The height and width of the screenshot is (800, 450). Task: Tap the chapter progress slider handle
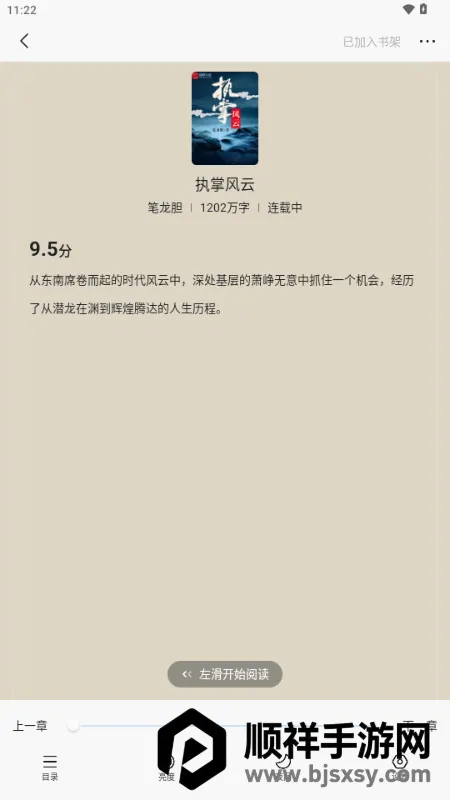pos(74,725)
